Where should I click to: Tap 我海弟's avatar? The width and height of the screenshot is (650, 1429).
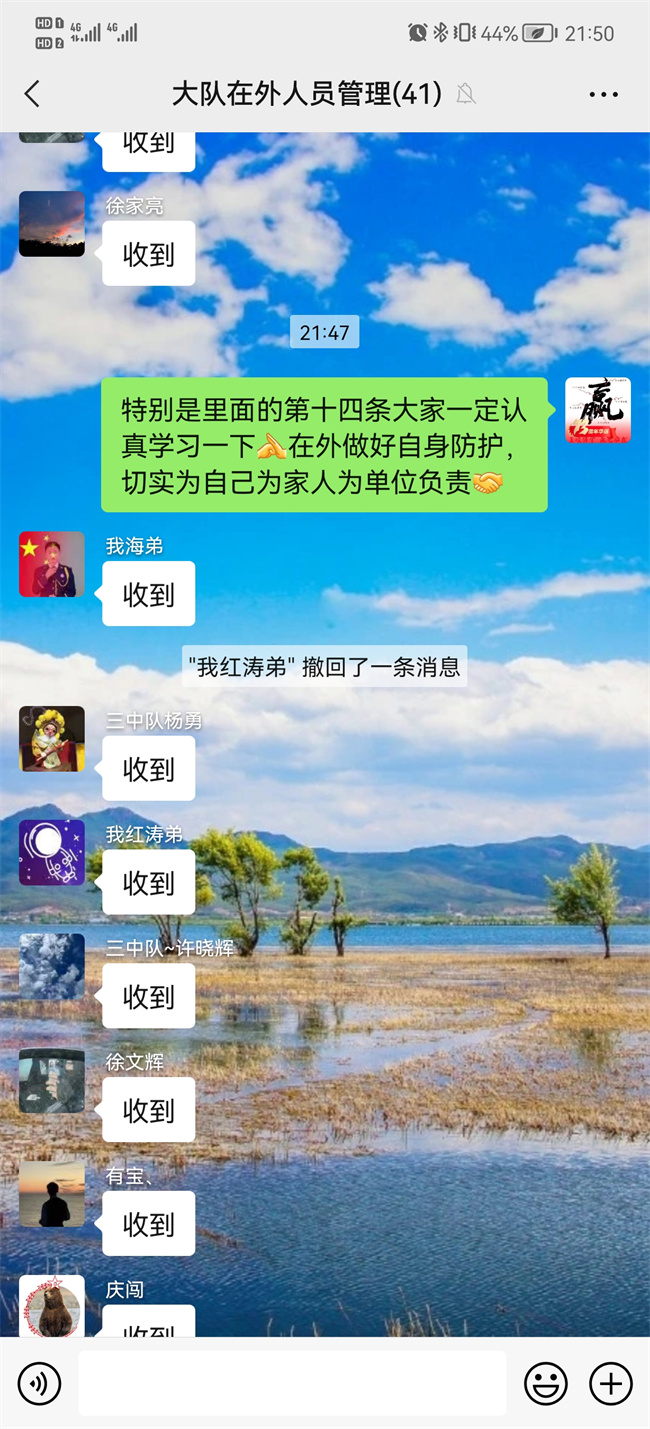(x=52, y=564)
